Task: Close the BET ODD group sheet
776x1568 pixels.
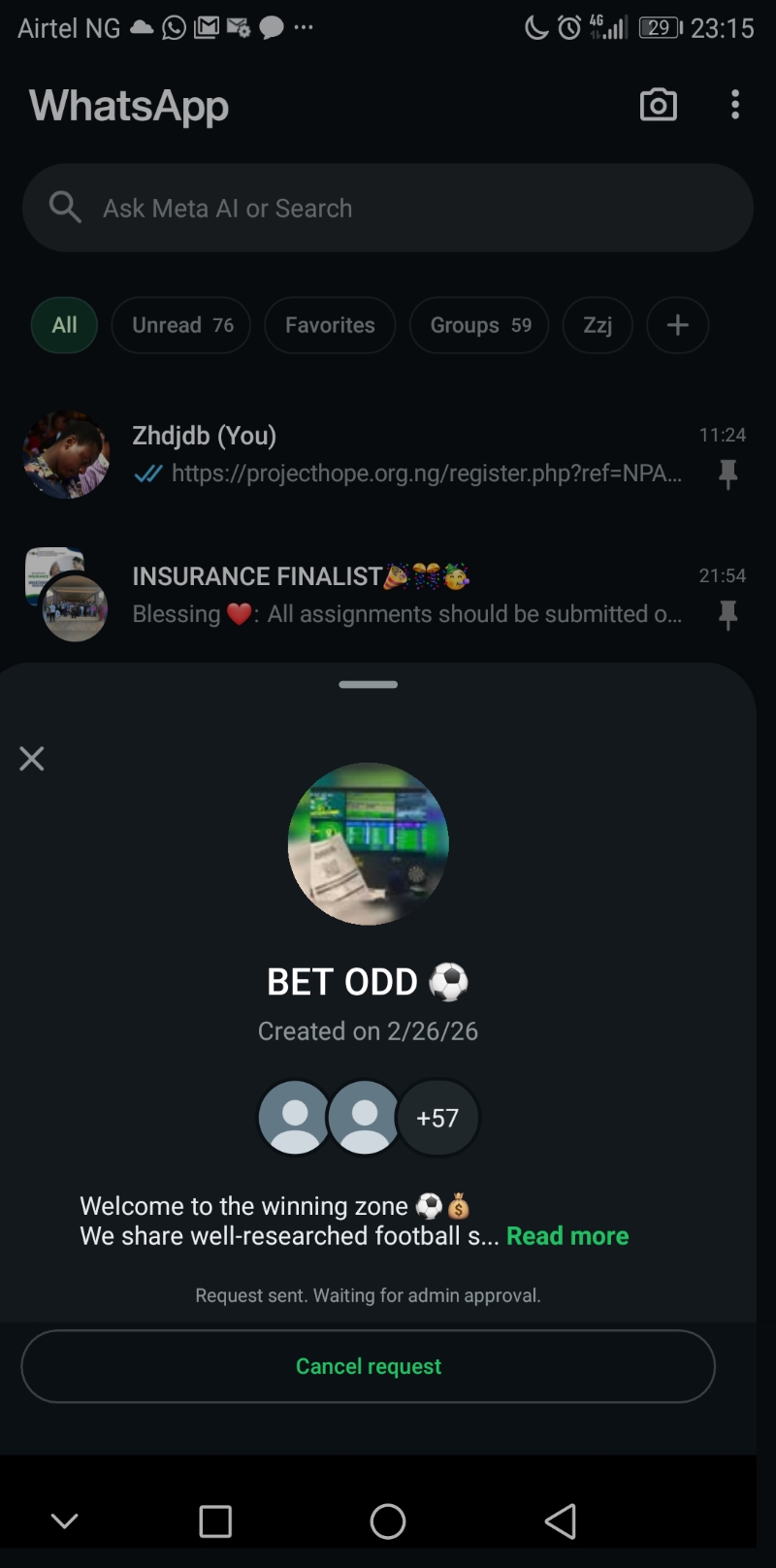Action: pos(32,759)
